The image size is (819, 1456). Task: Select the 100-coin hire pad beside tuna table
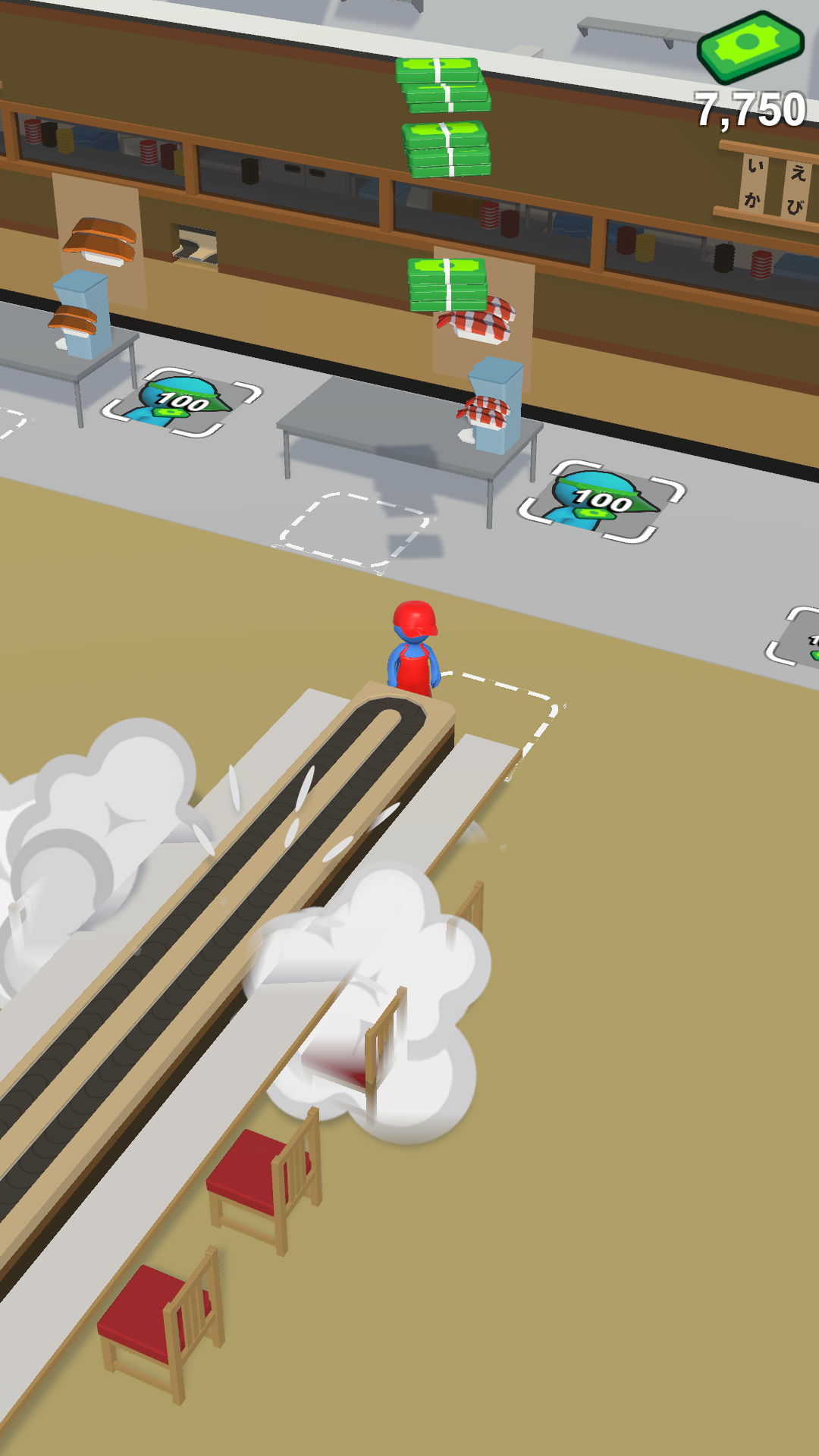(x=601, y=500)
